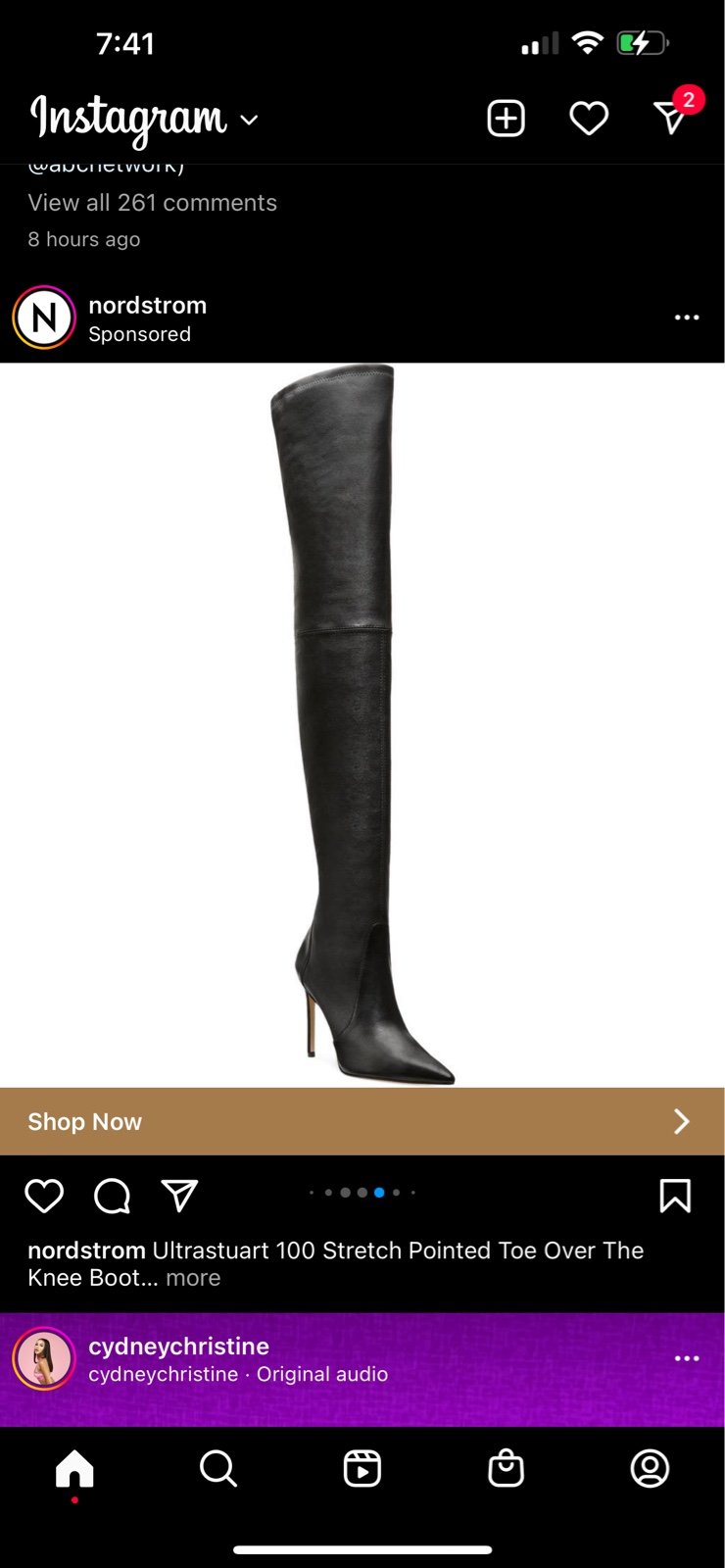Switch to the Shop tab
This screenshot has width=725, height=1568.
pyautogui.click(x=506, y=1469)
